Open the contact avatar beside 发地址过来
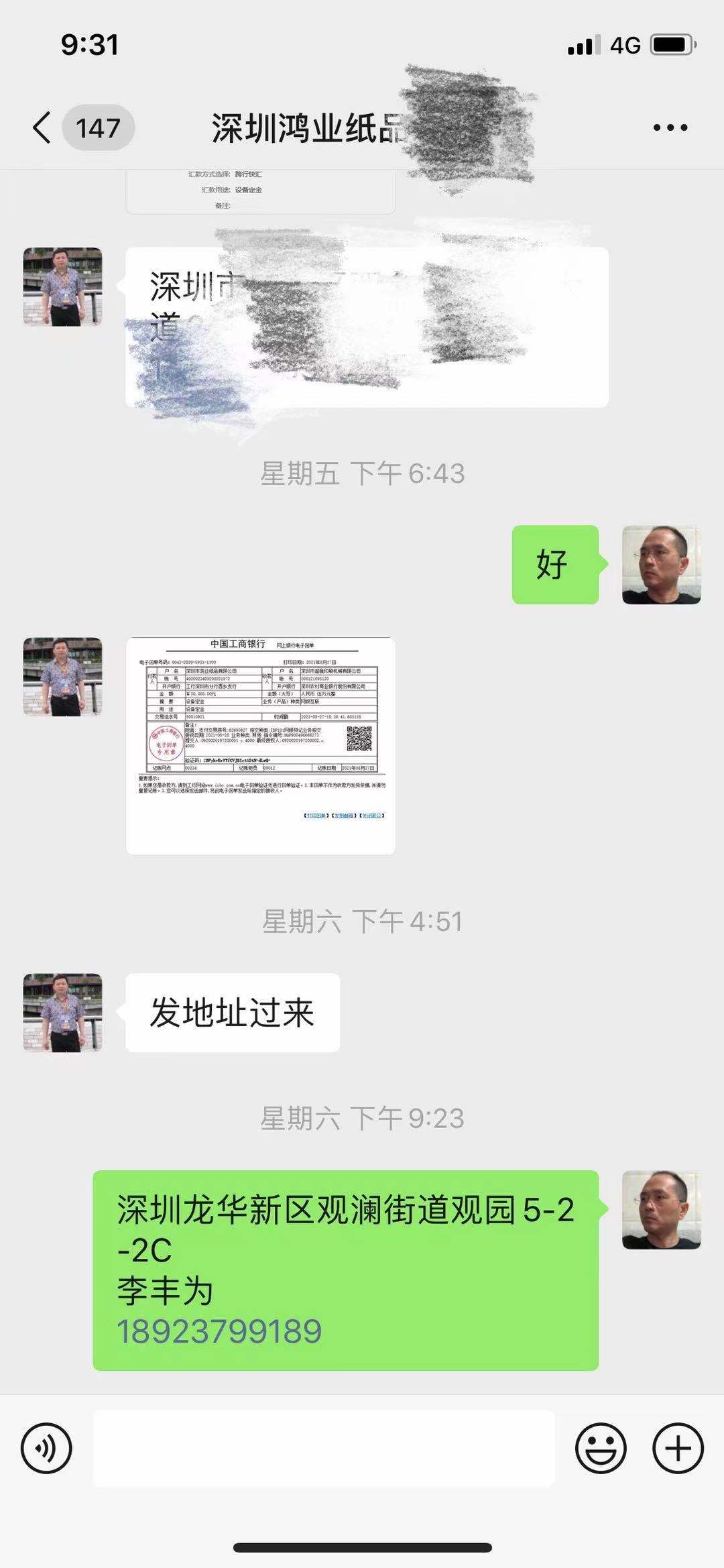724x1568 pixels. (x=63, y=1012)
